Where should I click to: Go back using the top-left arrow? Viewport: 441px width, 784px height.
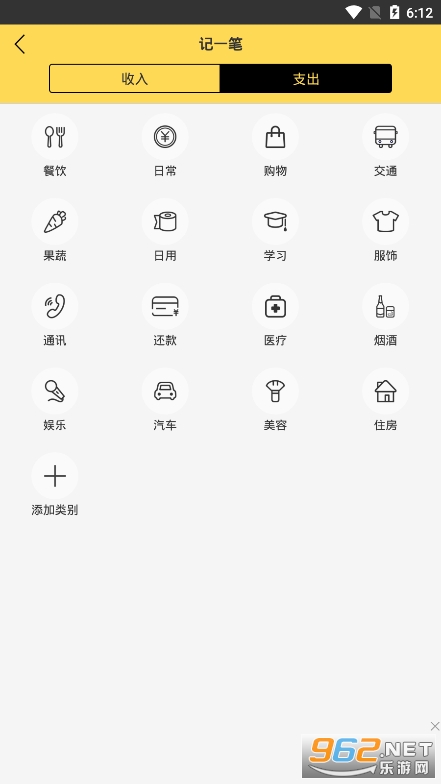(x=20, y=44)
